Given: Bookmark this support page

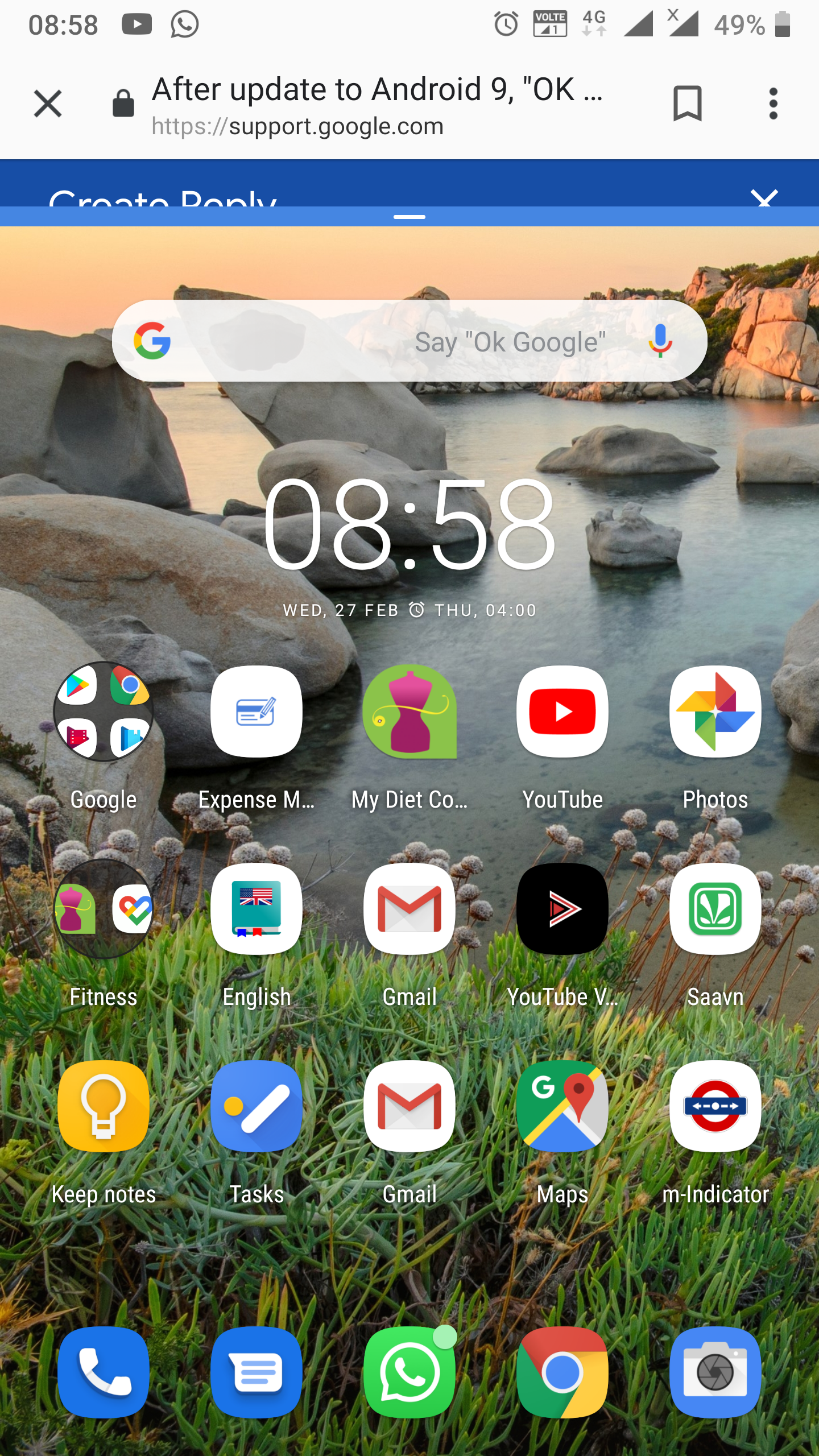Looking at the screenshot, I should (687, 104).
